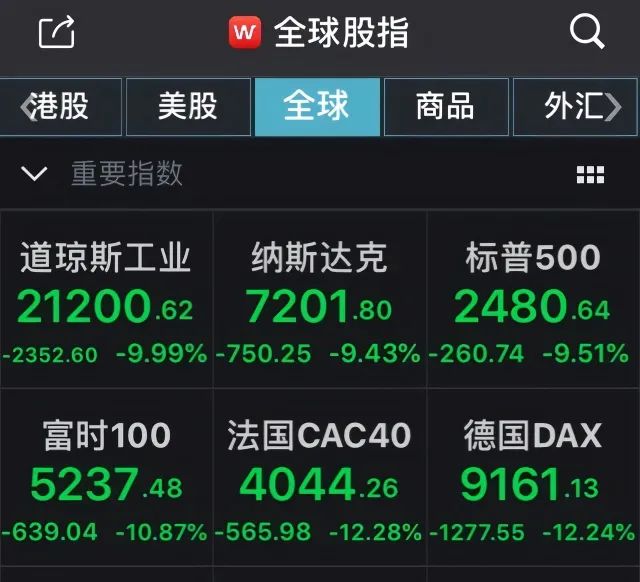
Task: Open the 道琼斯工业 index card
Action: point(106,300)
